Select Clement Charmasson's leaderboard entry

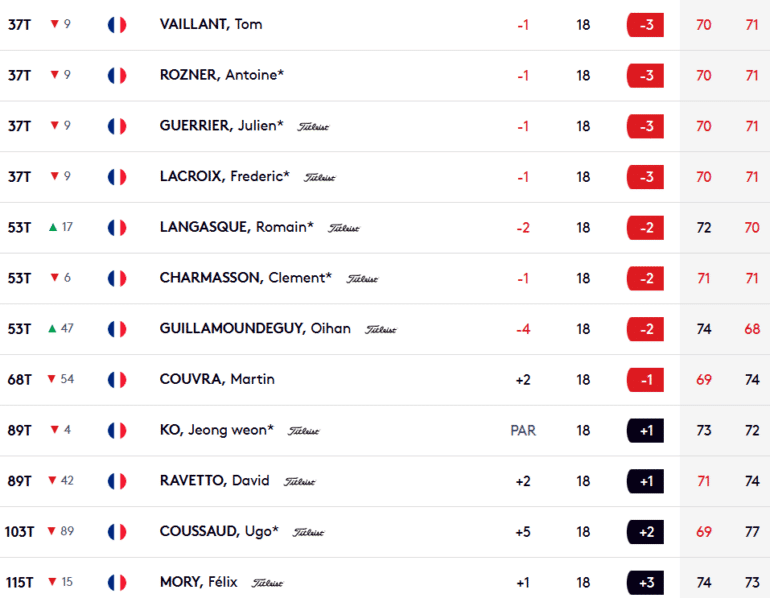point(245,278)
